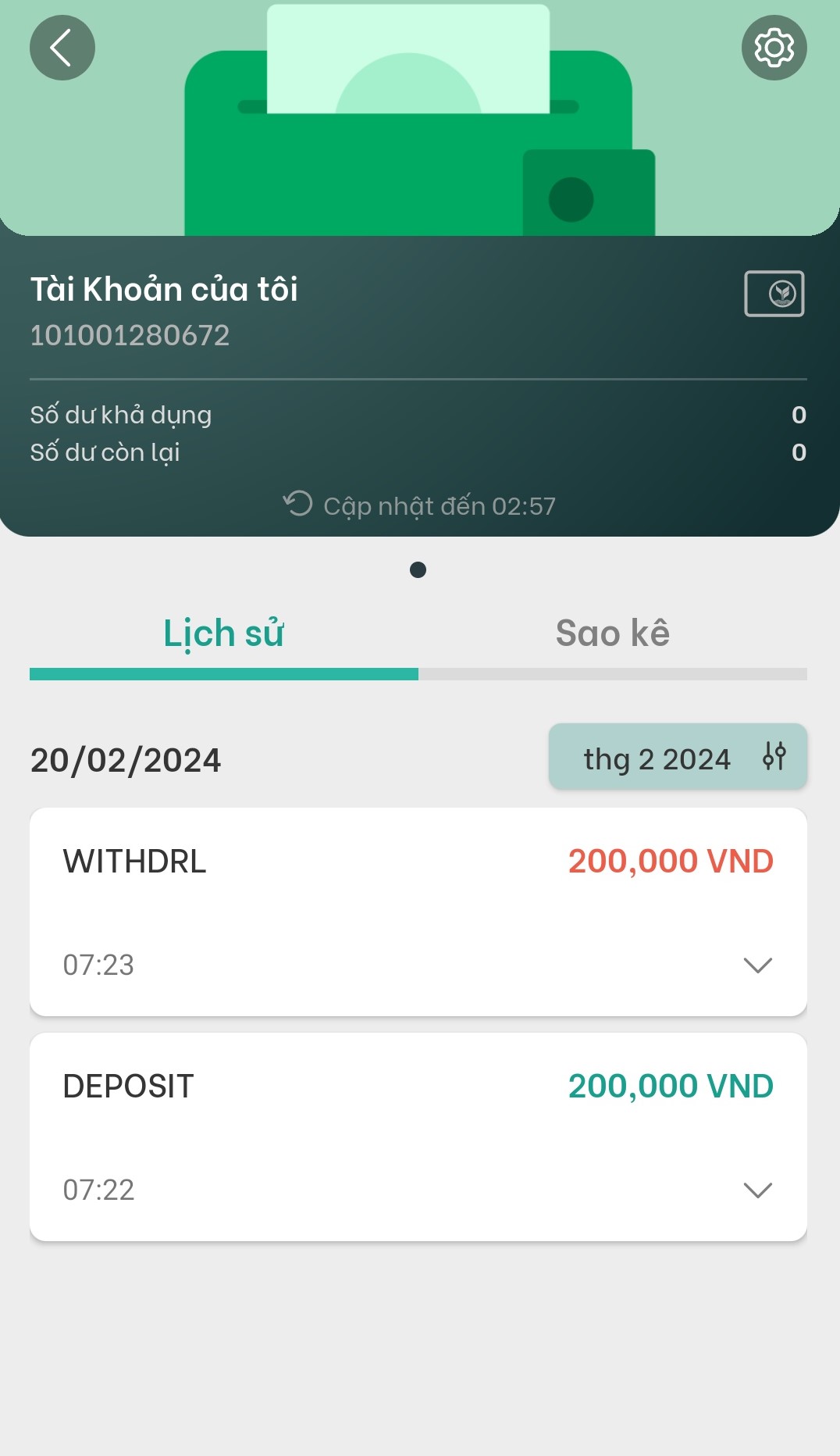Image resolution: width=840 pixels, height=1456 pixels.
Task: Go back using the arrow icon
Action: [62, 48]
